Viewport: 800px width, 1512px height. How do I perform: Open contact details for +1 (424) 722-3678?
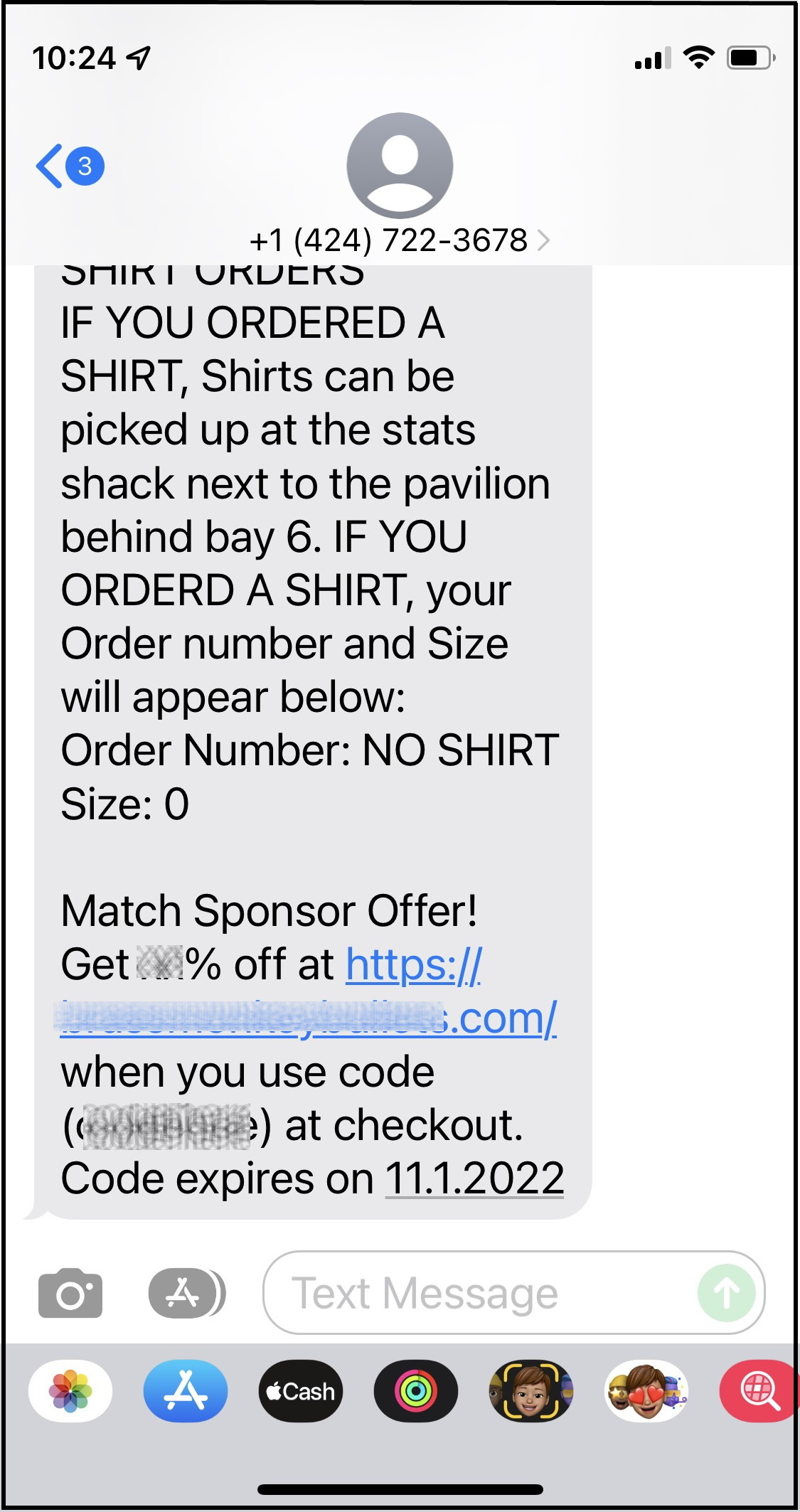point(399,240)
